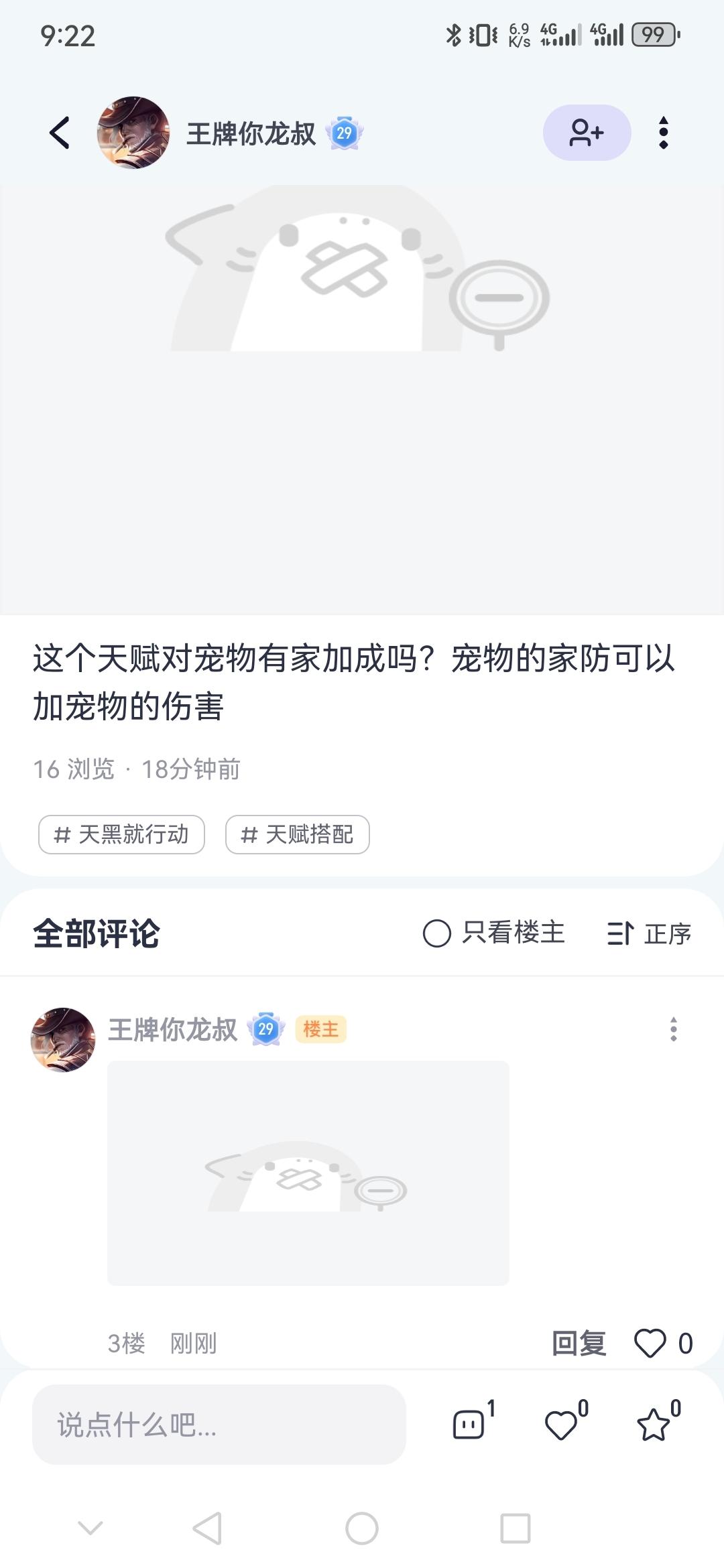The image size is (724, 1568).
Task: Open the follow user button in header
Action: tap(587, 132)
